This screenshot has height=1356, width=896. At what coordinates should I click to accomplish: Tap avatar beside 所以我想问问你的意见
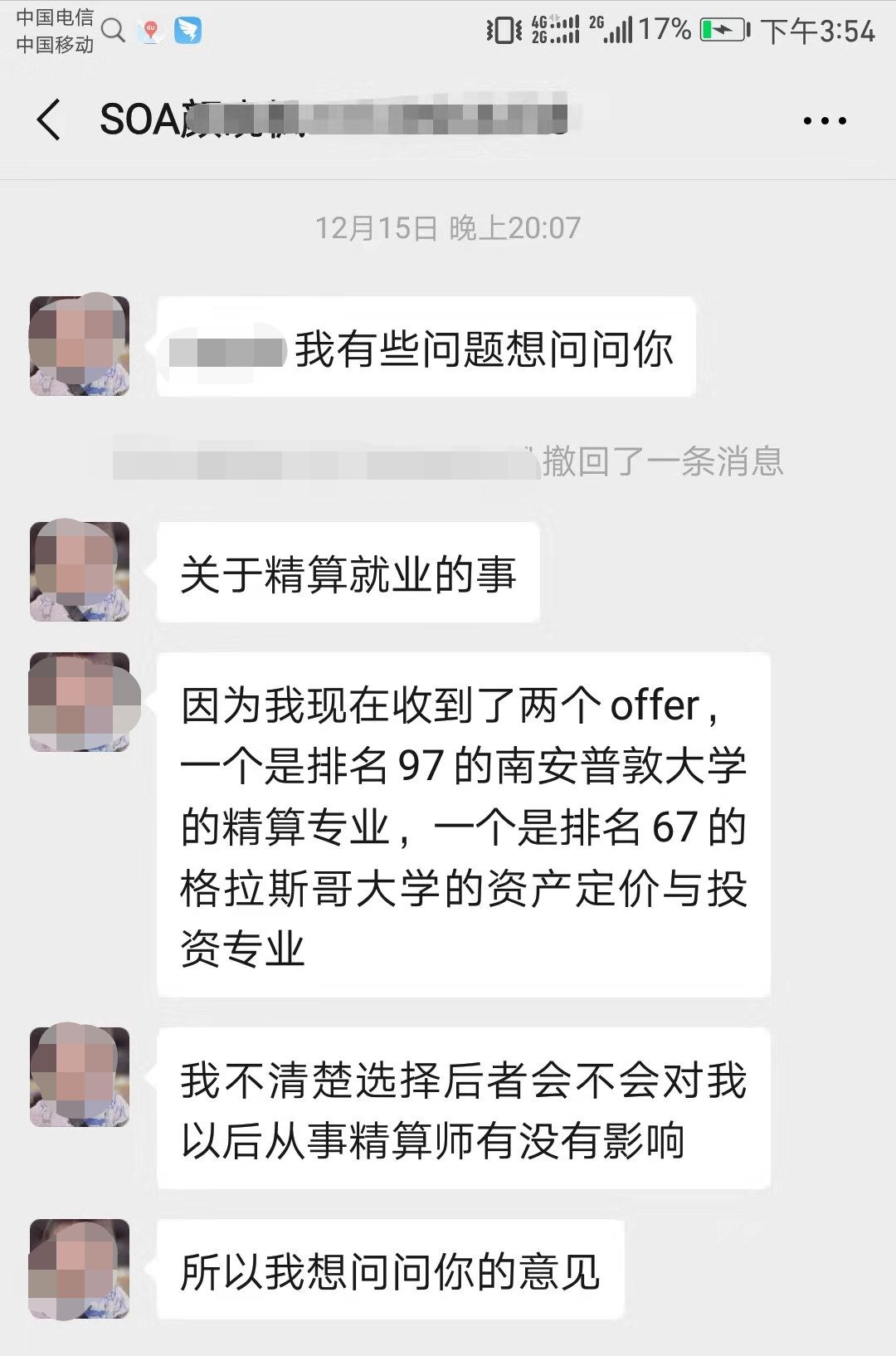tap(80, 1268)
